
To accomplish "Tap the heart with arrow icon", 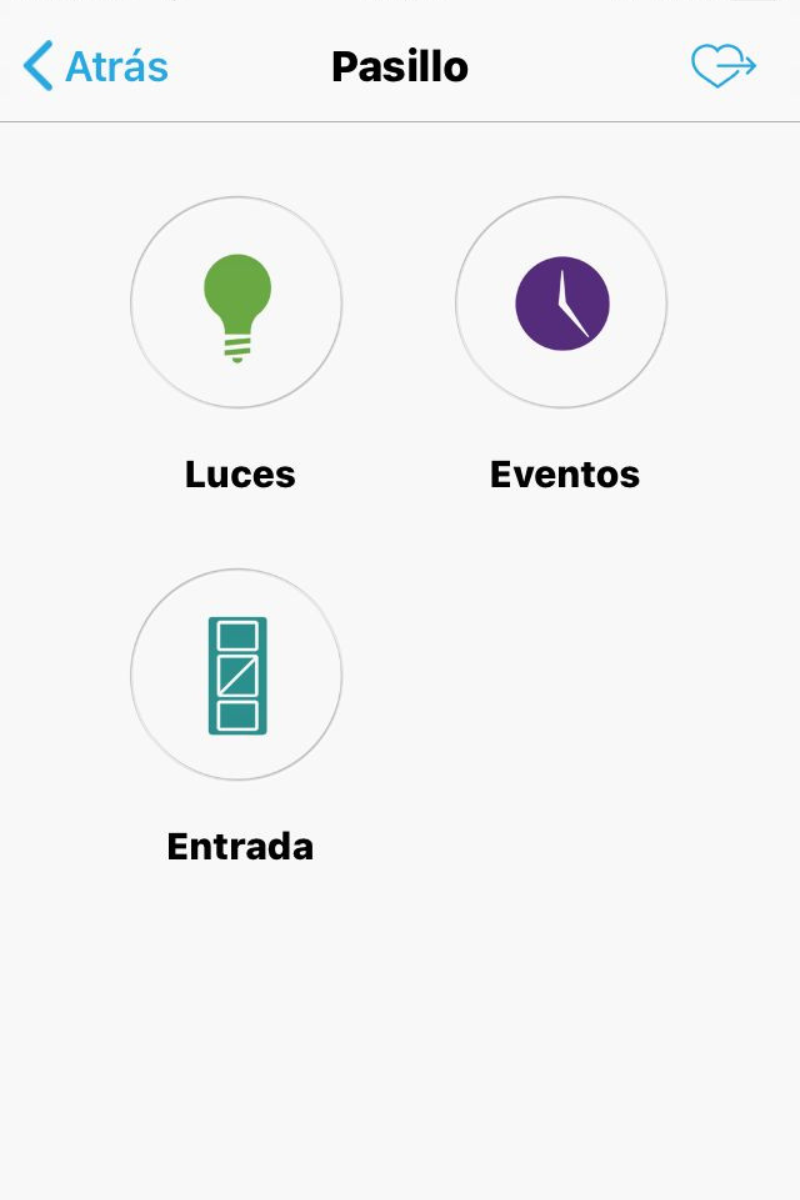I will (723, 67).
